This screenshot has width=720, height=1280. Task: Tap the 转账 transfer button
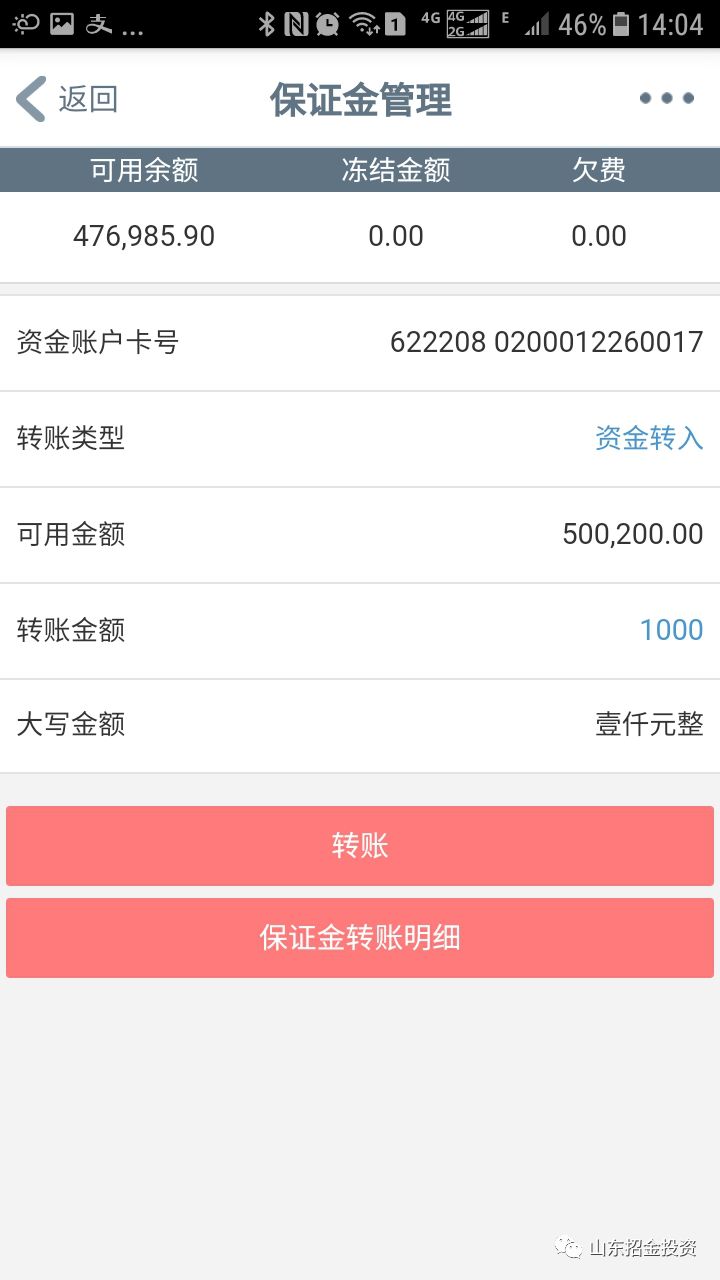tap(360, 845)
